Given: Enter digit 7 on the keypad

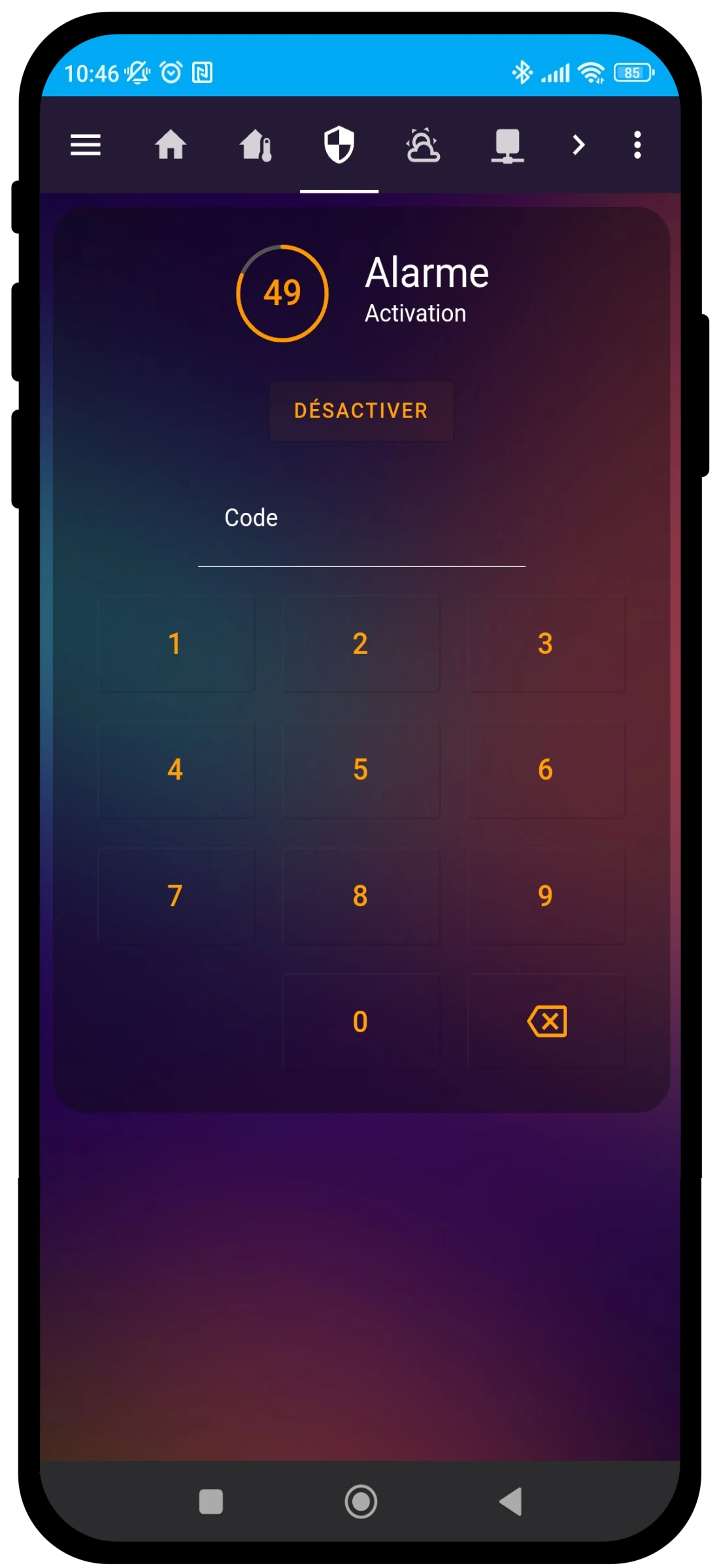Looking at the screenshot, I should 175,896.
